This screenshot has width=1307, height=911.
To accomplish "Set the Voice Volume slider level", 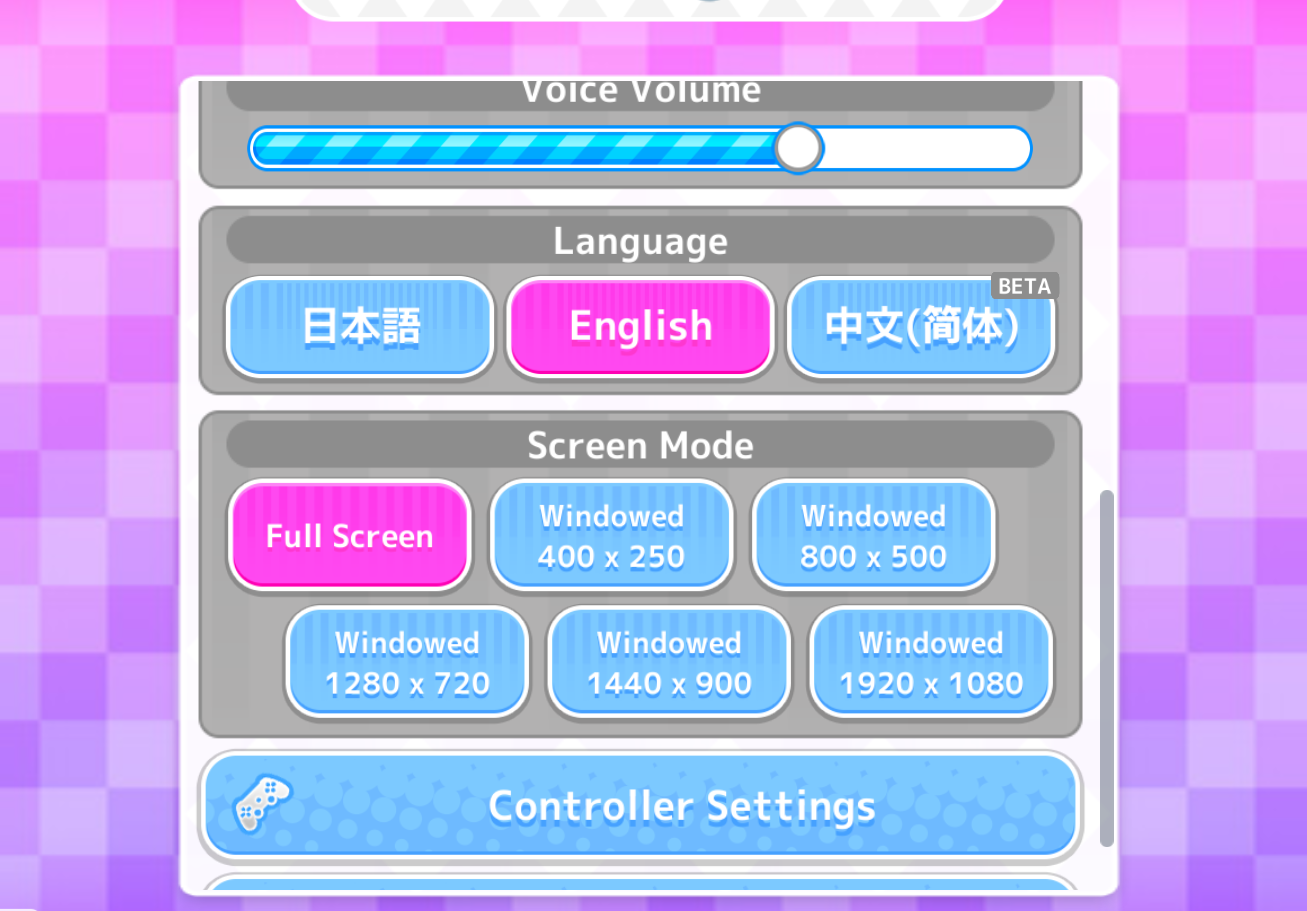I will tap(798, 149).
